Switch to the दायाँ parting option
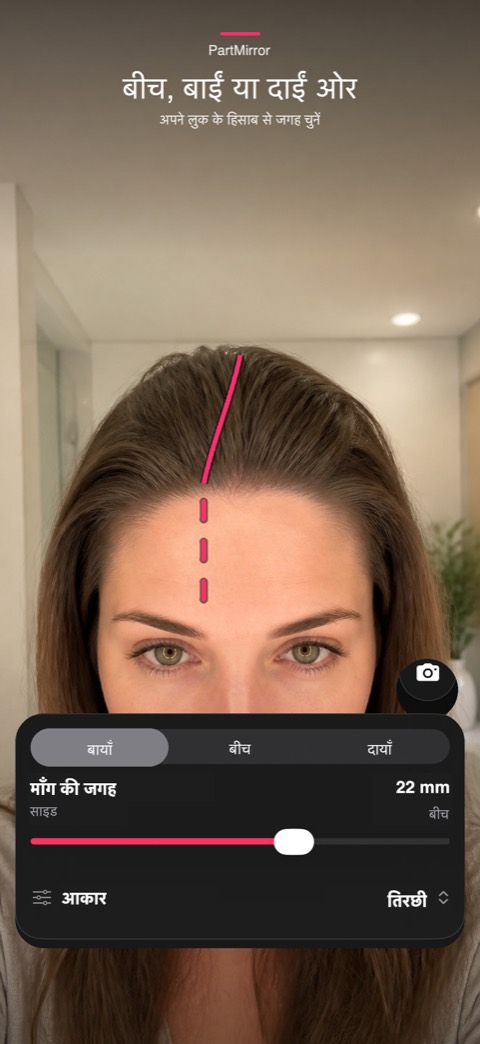The width and height of the screenshot is (480, 1044). (379, 748)
